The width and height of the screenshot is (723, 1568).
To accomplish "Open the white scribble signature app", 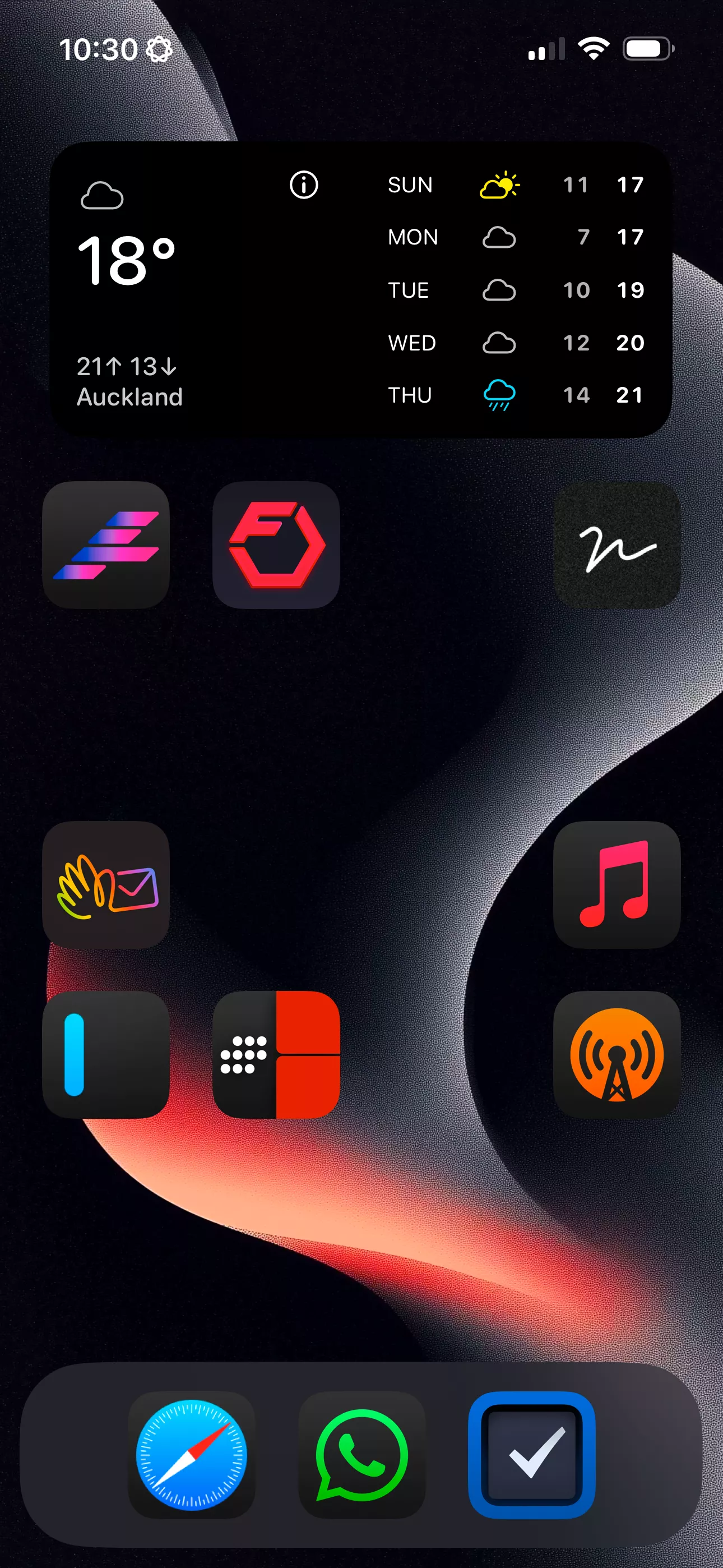I will (x=617, y=545).
